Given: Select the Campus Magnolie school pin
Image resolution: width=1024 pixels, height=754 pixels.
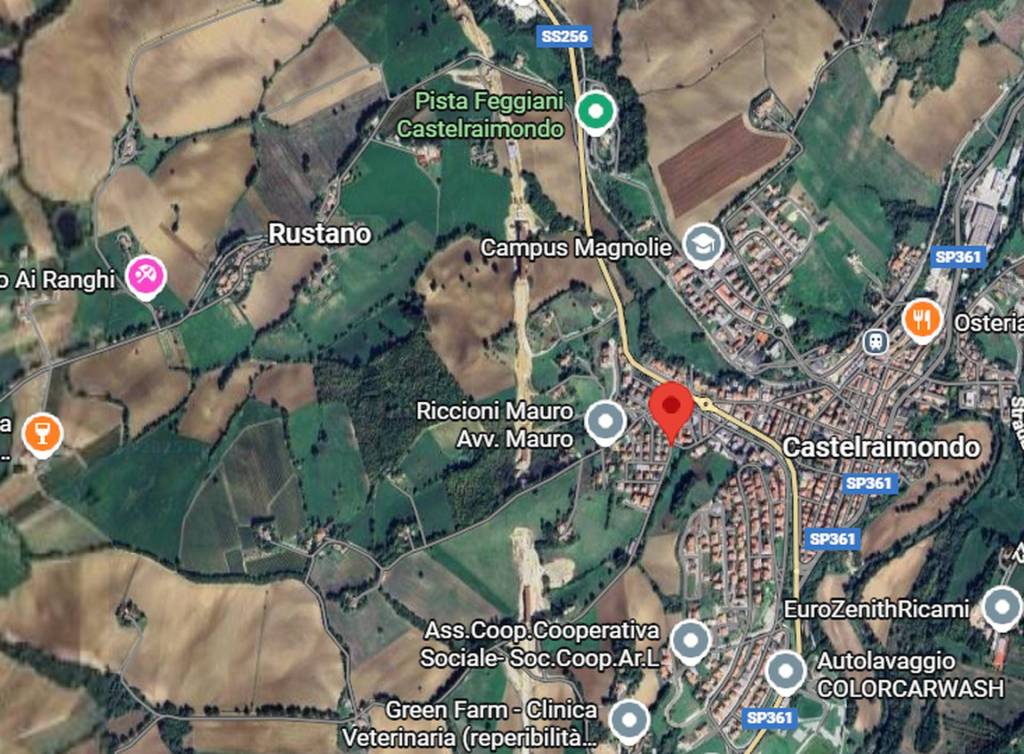Looking at the screenshot, I should pyautogui.click(x=703, y=243).
